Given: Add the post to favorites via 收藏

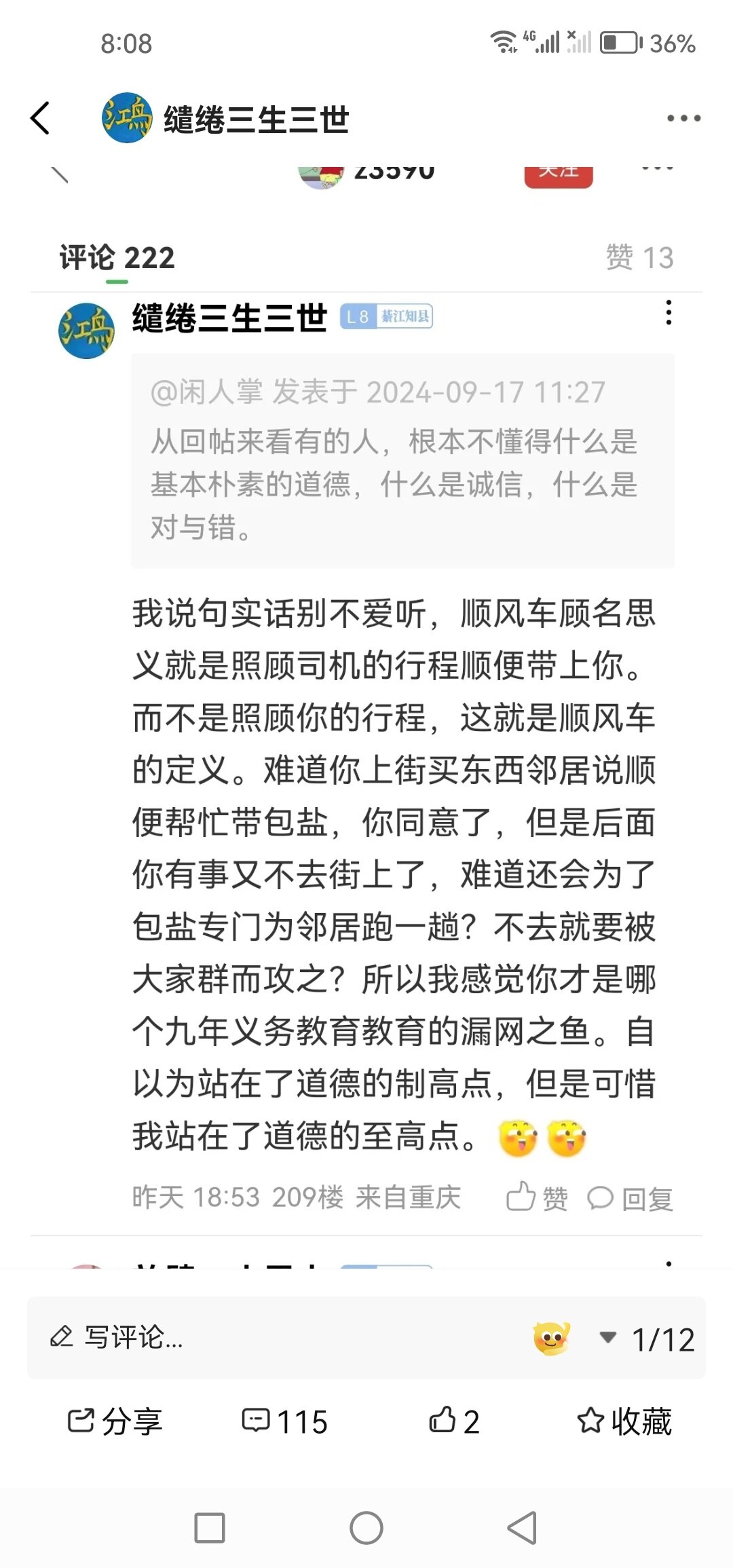Looking at the screenshot, I should [624, 1421].
